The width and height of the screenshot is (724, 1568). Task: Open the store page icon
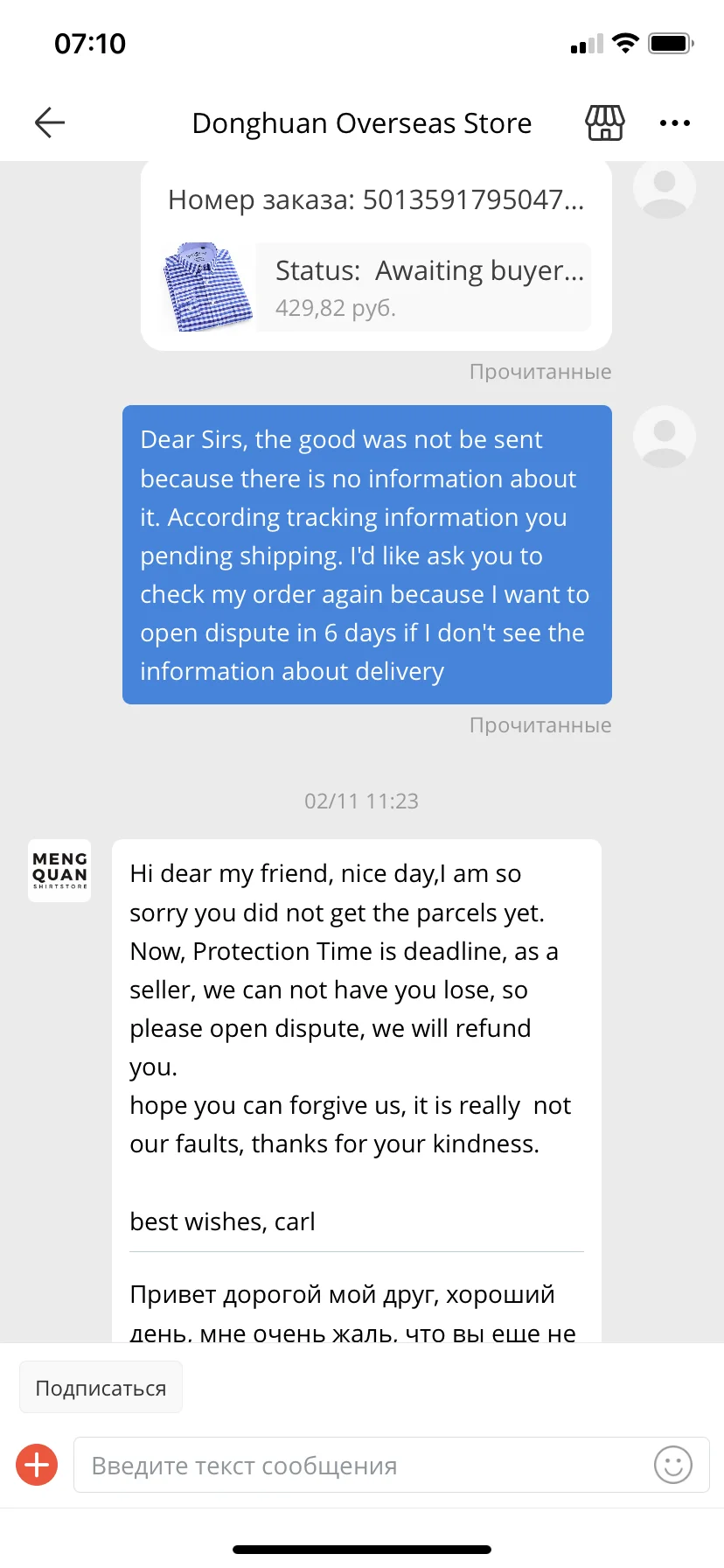[604, 123]
